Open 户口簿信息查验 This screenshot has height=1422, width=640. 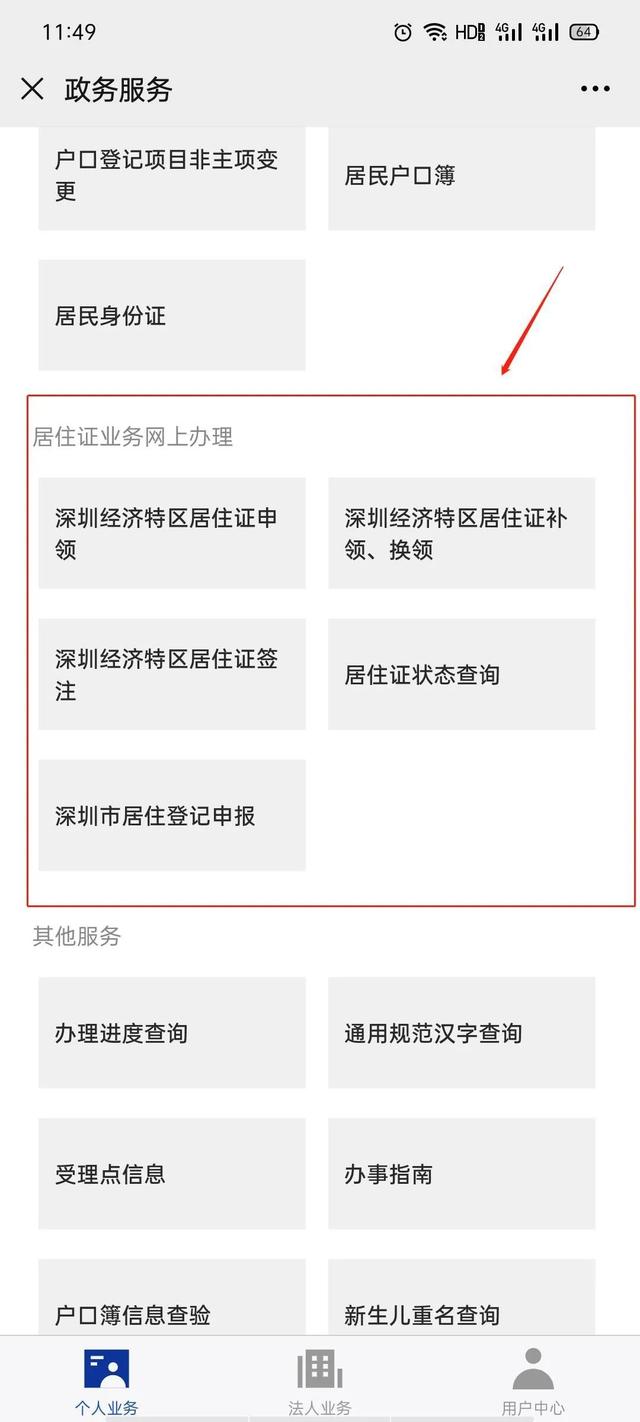click(172, 1298)
